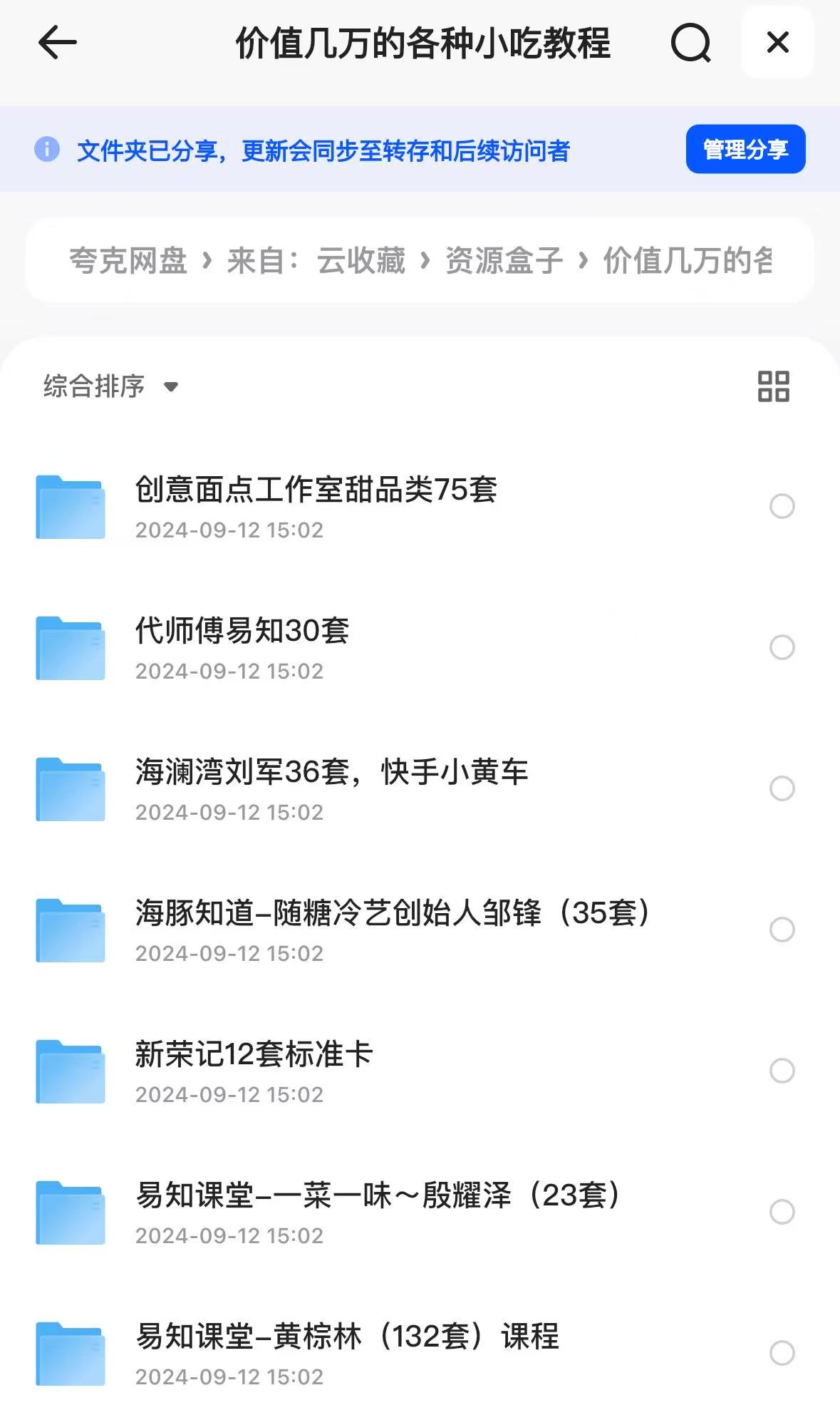This screenshot has height=1410, width=840.
Task: Jump to 夸克网盘 in the breadcrumb path
Action: 128,261
